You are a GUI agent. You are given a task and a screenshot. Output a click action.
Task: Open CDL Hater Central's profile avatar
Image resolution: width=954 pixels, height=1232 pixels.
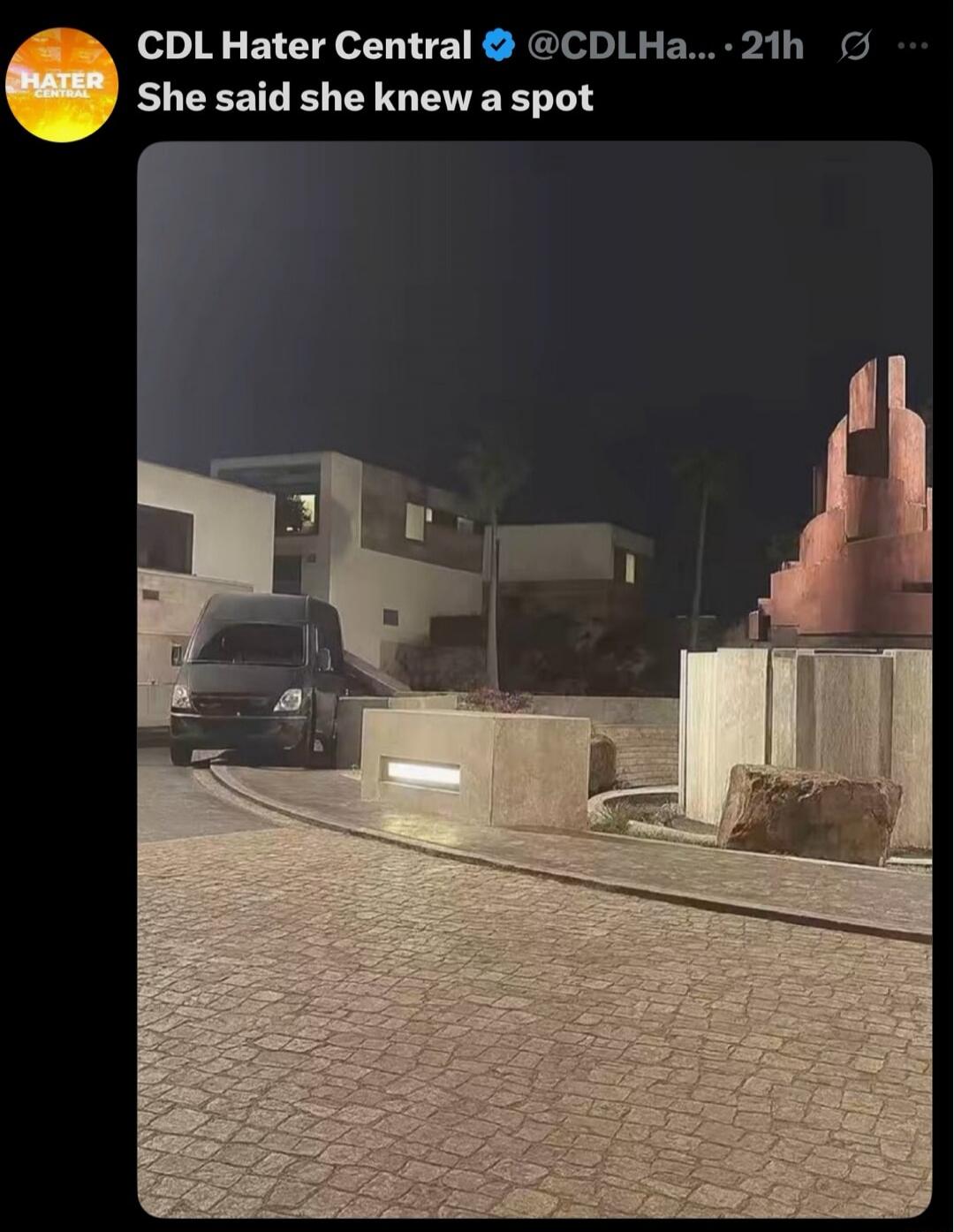pyautogui.click(x=62, y=85)
